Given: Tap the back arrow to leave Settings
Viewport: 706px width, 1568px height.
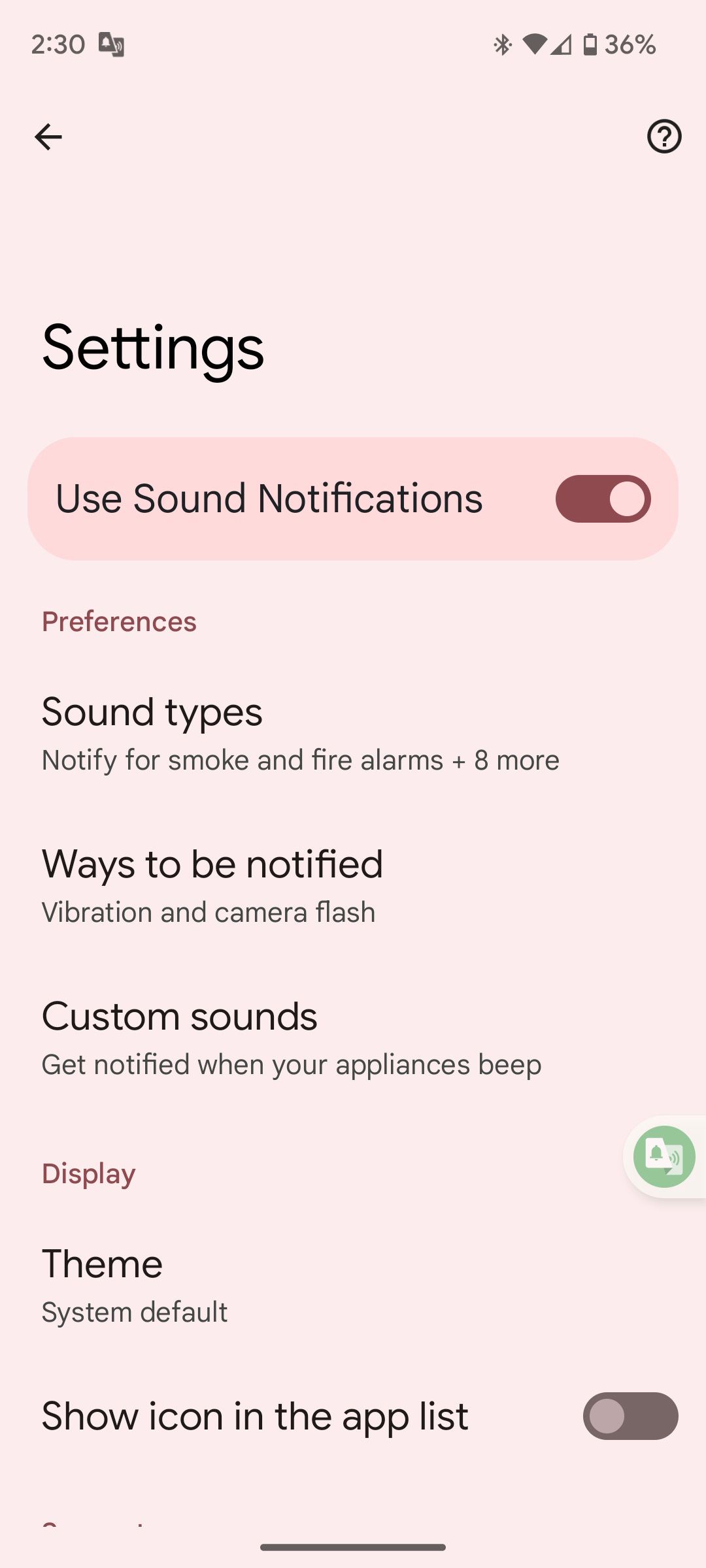Looking at the screenshot, I should click(47, 137).
